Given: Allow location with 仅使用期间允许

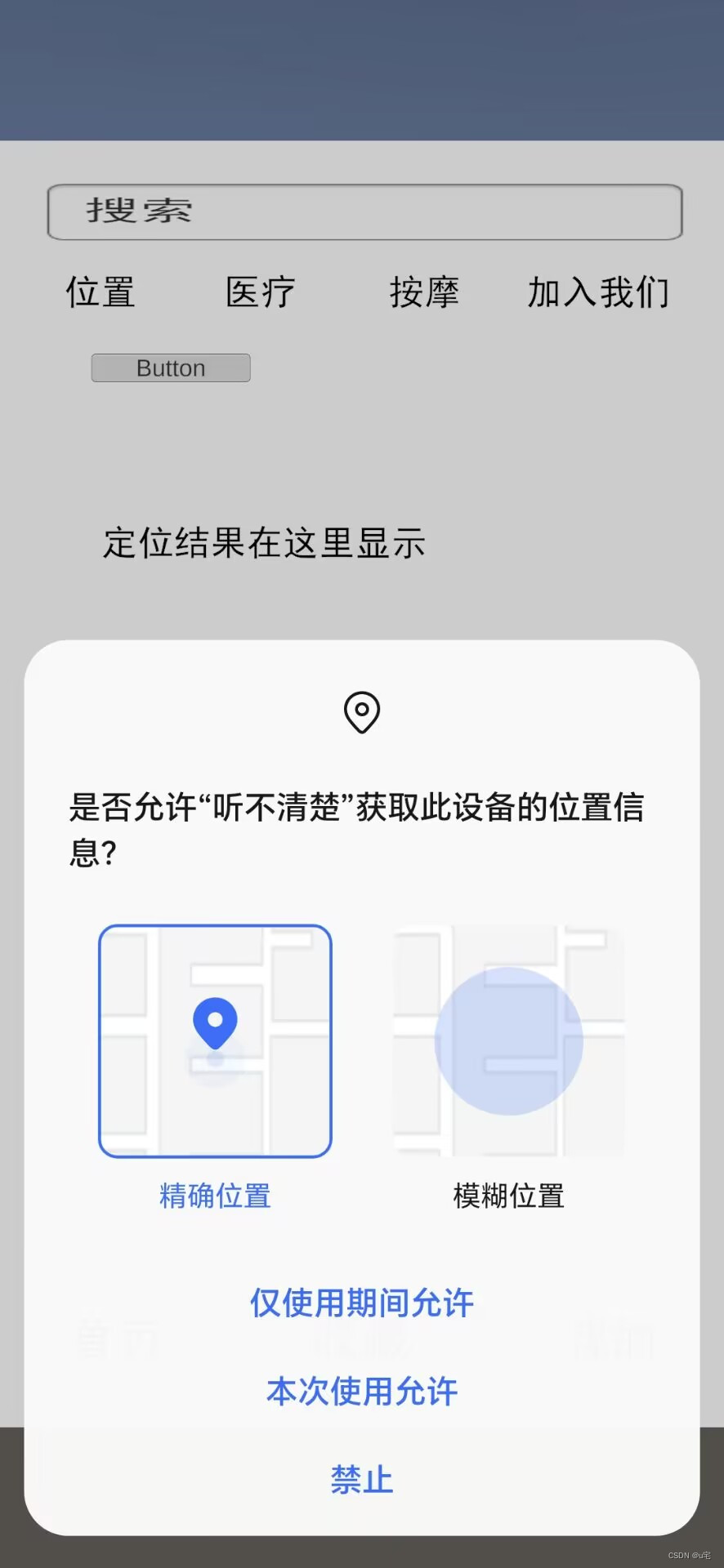Looking at the screenshot, I should pos(361,1303).
